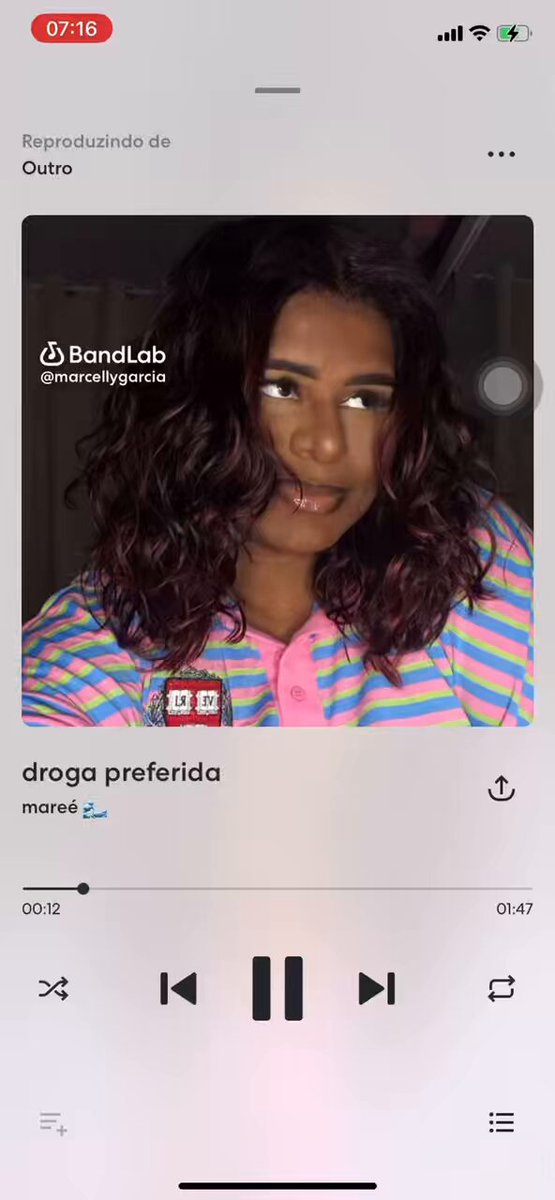The width and height of the screenshot is (555, 1200).
Task: Tap the playback progress bar
Action: pos(277,888)
